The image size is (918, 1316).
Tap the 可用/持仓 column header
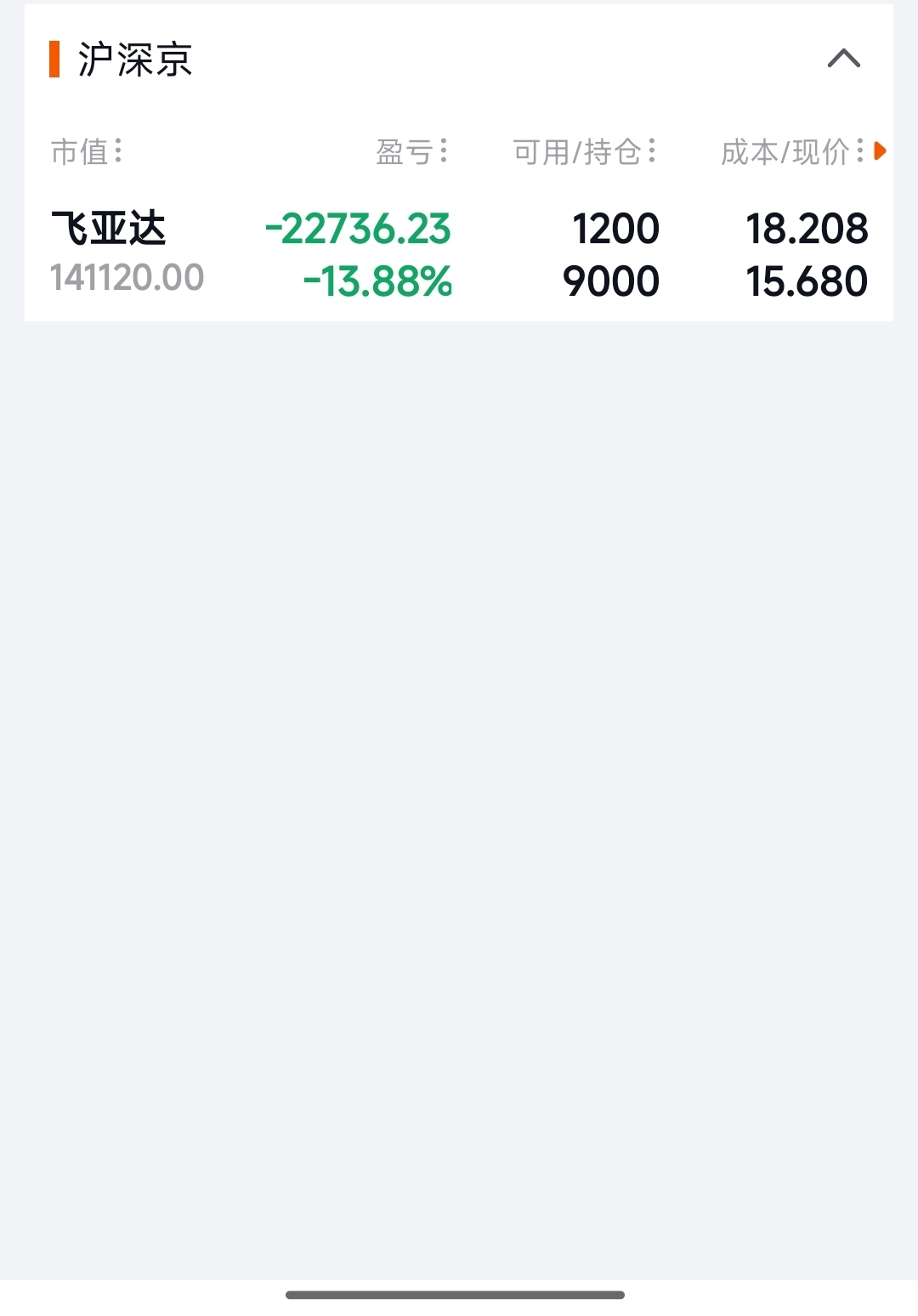pyautogui.click(x=584, y=152)
